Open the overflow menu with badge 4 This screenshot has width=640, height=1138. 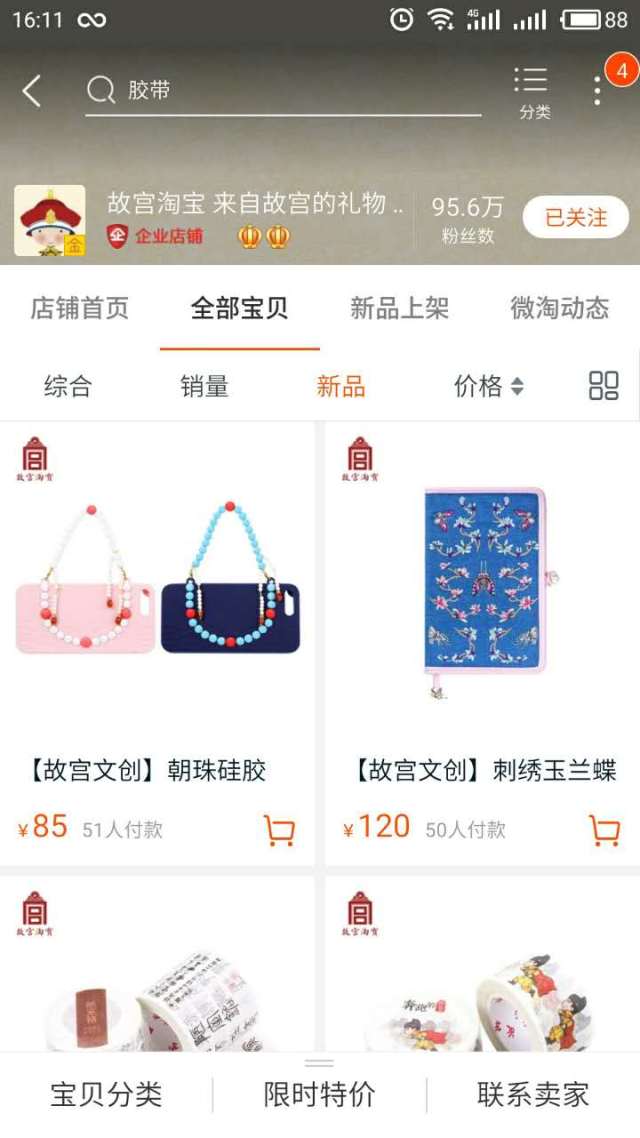coord(598,90)
